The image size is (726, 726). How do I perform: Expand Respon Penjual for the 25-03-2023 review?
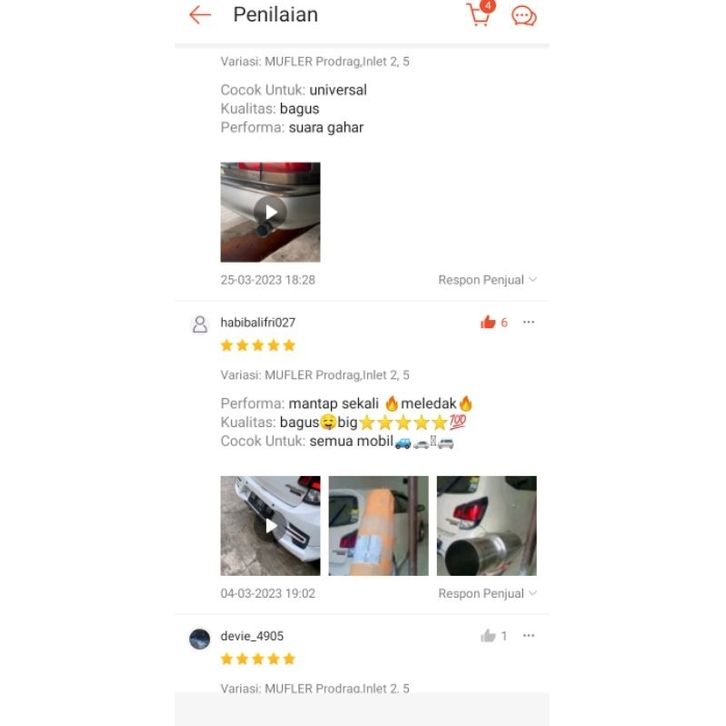[x=487, y=280]
